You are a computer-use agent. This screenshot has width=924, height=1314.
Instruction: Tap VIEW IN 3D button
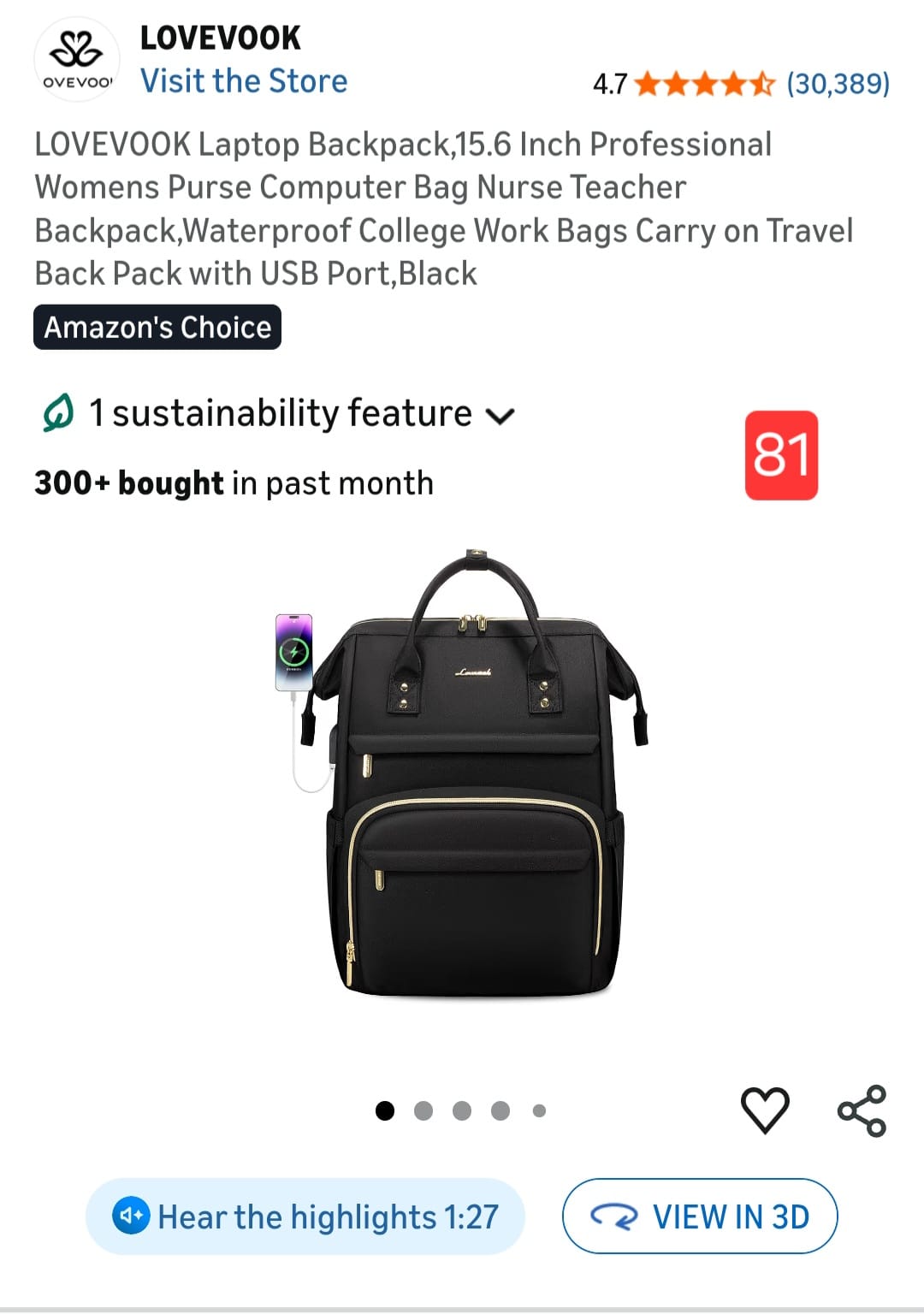tap(699, 1216)
